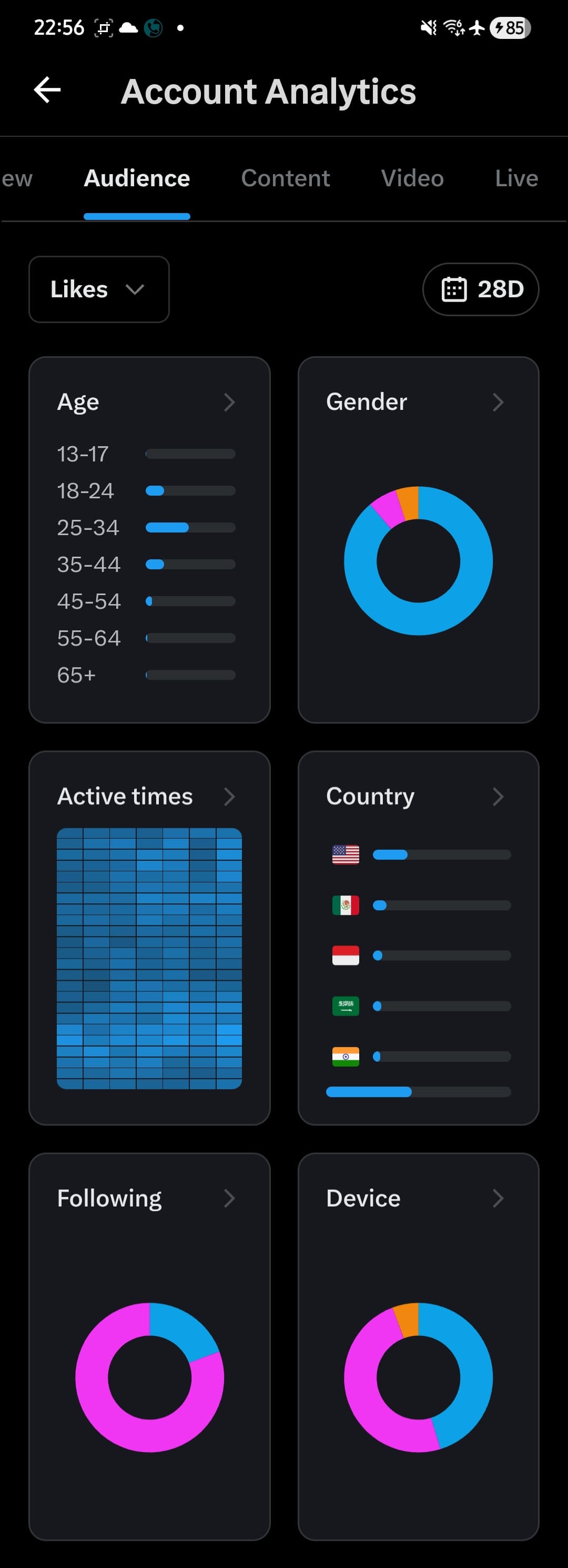This screenshot has width=568, height=1568.
Task: Open the Gender breakdown card
Action: tap(418, 403)
